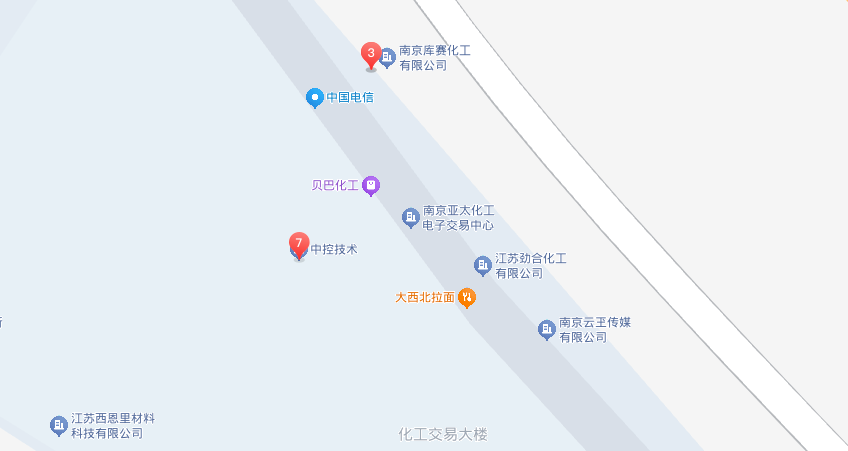Screen dimensions: 848x451
Task: Open 中国电信 place on map
Action: 315,98
